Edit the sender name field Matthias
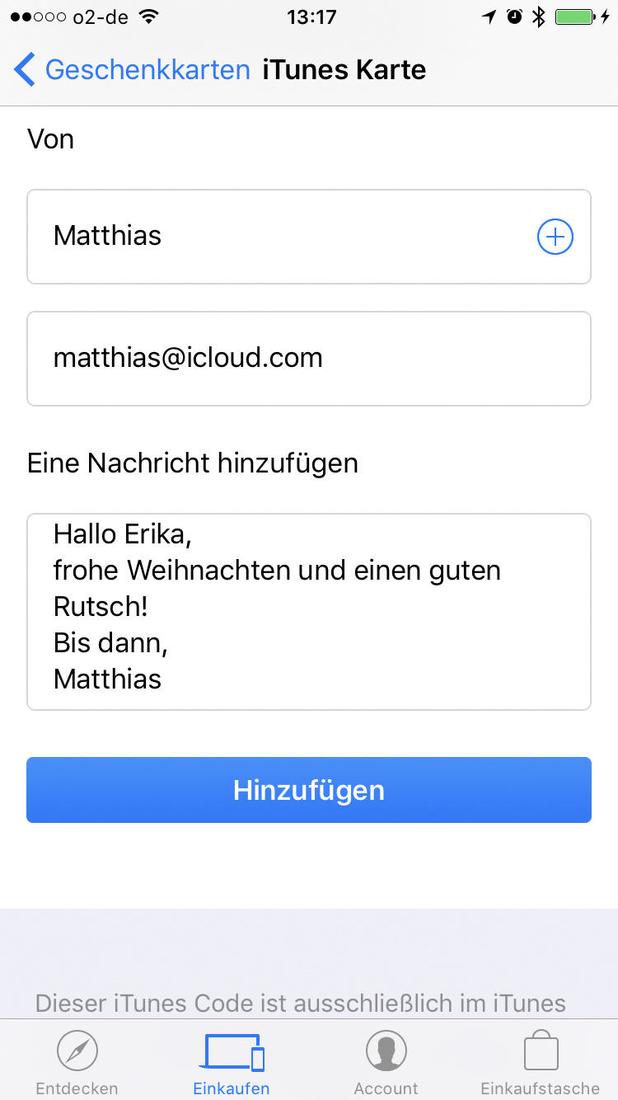Viewport: 618px width, 1100px height. pos(309,236)
